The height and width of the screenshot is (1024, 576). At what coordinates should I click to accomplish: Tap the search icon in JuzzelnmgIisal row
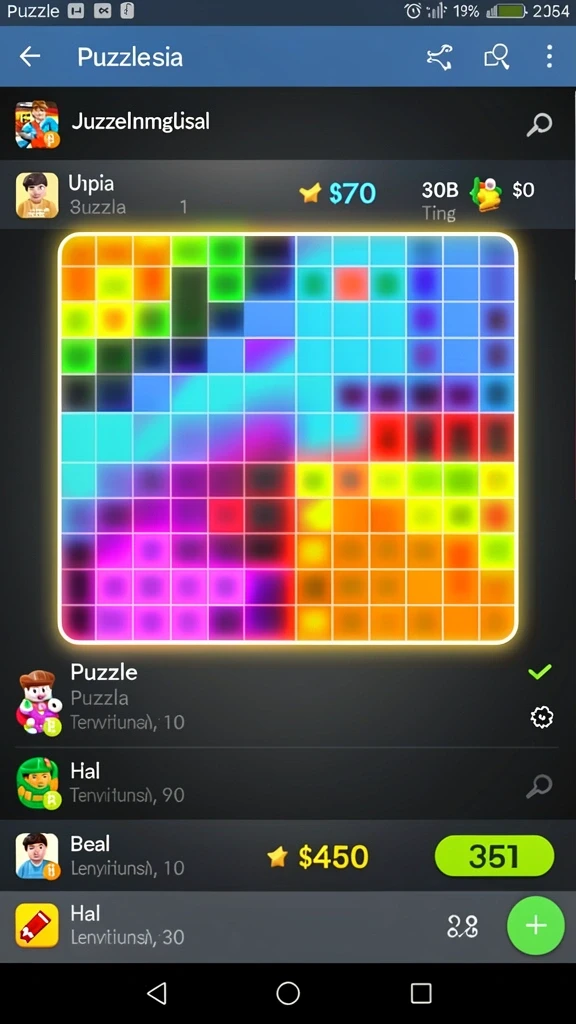(539, 124)
